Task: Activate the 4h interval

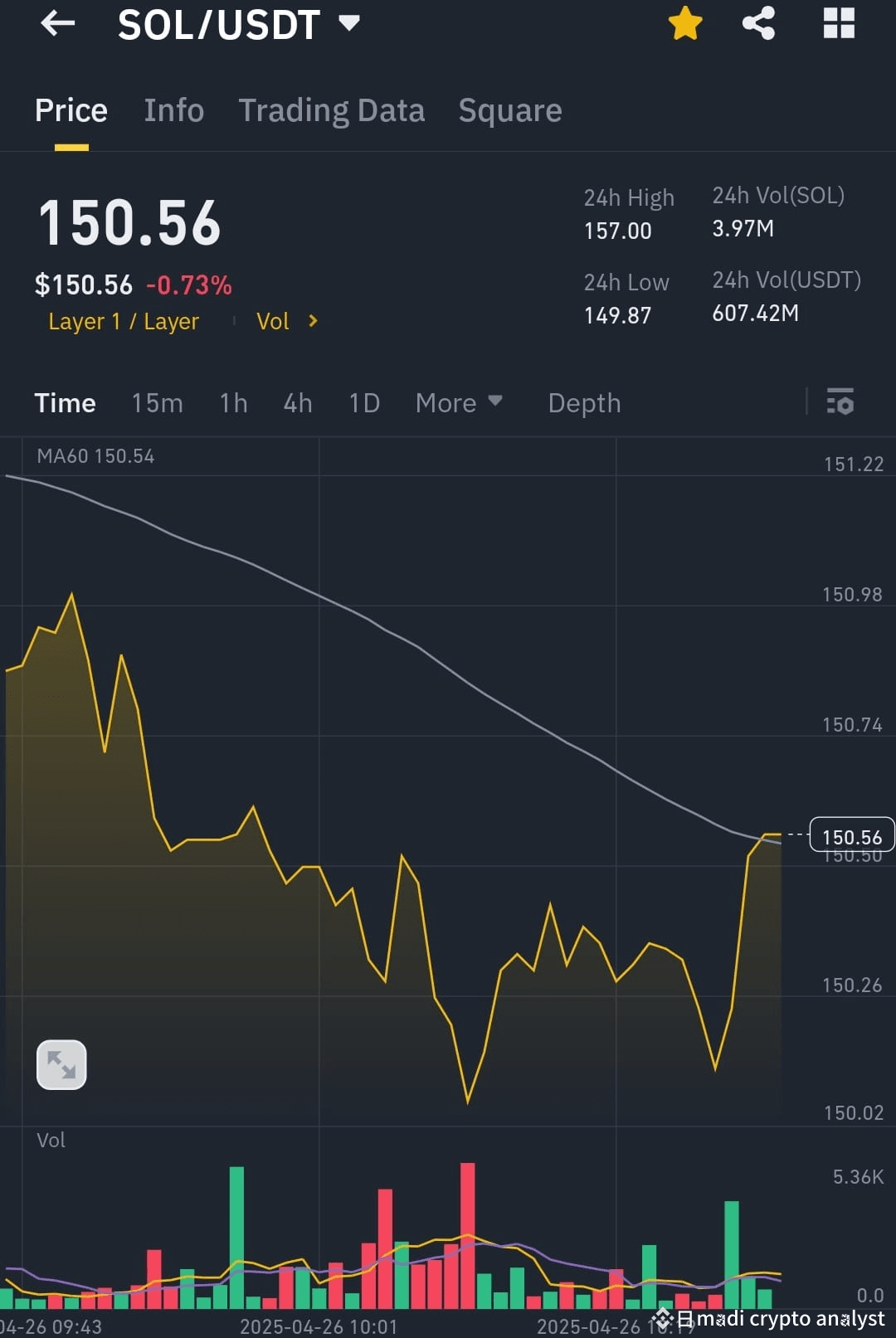Action: (x=297, y=402)
